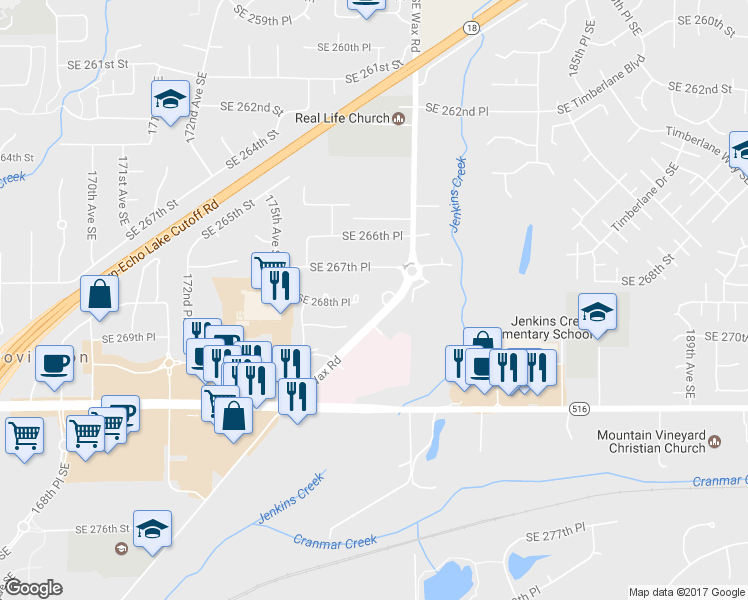Tap the school marker near SE 276th St
748x600 pixels.
(x=152, y=529)
